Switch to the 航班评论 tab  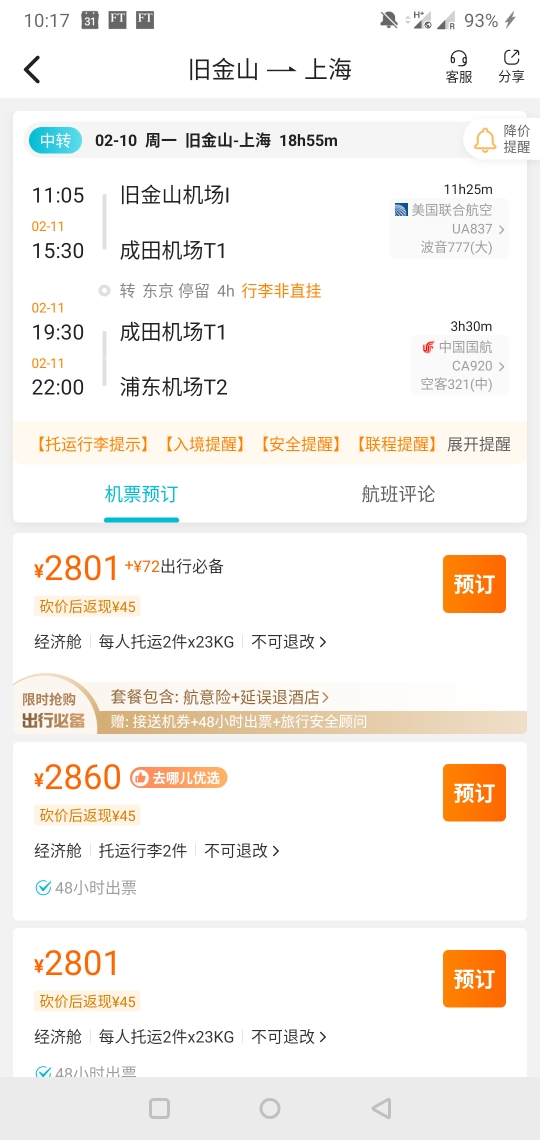pos(398,494)
